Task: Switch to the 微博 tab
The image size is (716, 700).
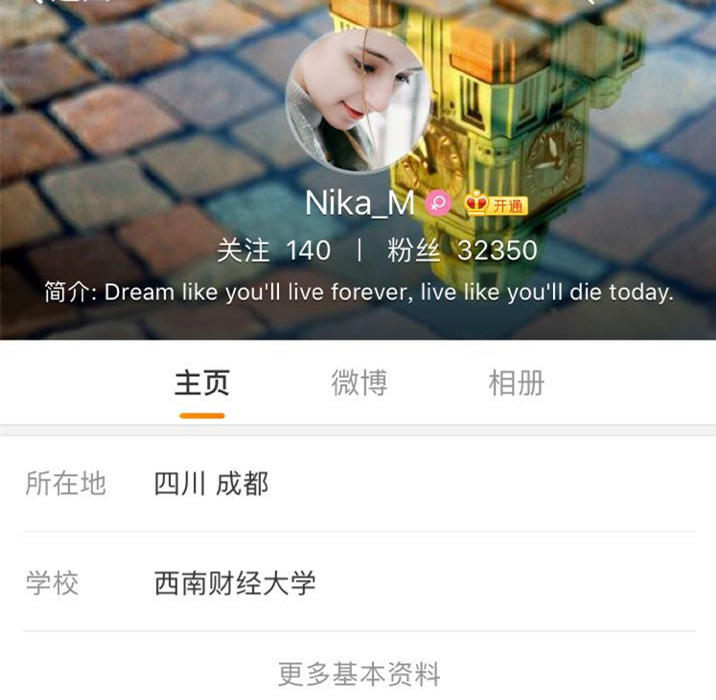Action: (x=359, y=383)
